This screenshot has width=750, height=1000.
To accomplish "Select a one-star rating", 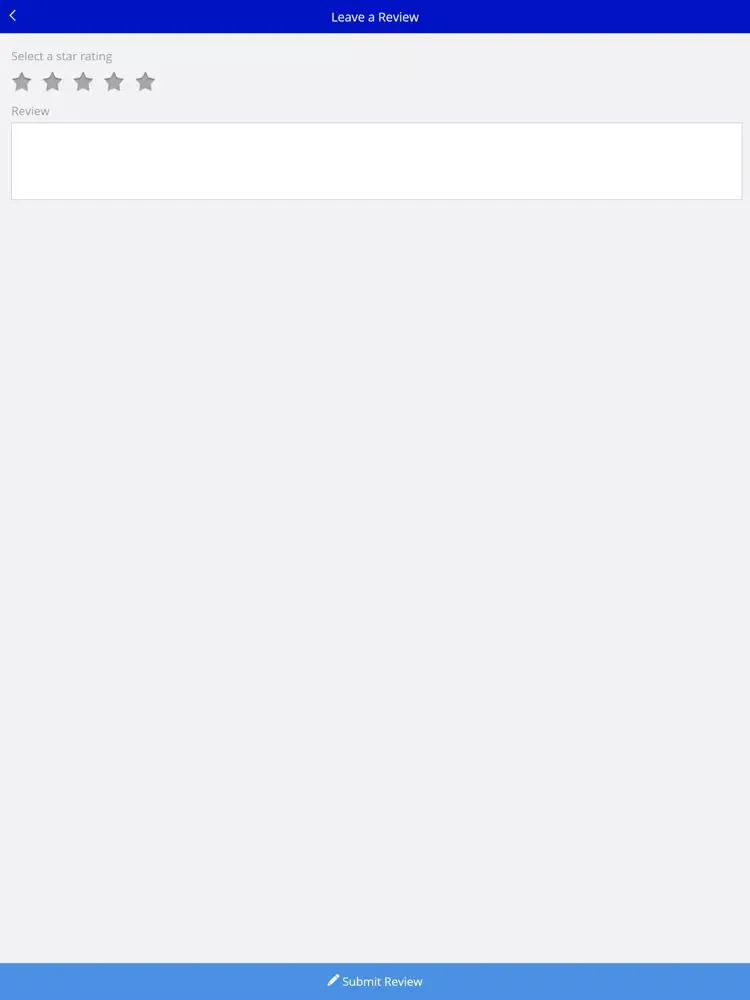I will pyautogui.click(x=22, y=82).
